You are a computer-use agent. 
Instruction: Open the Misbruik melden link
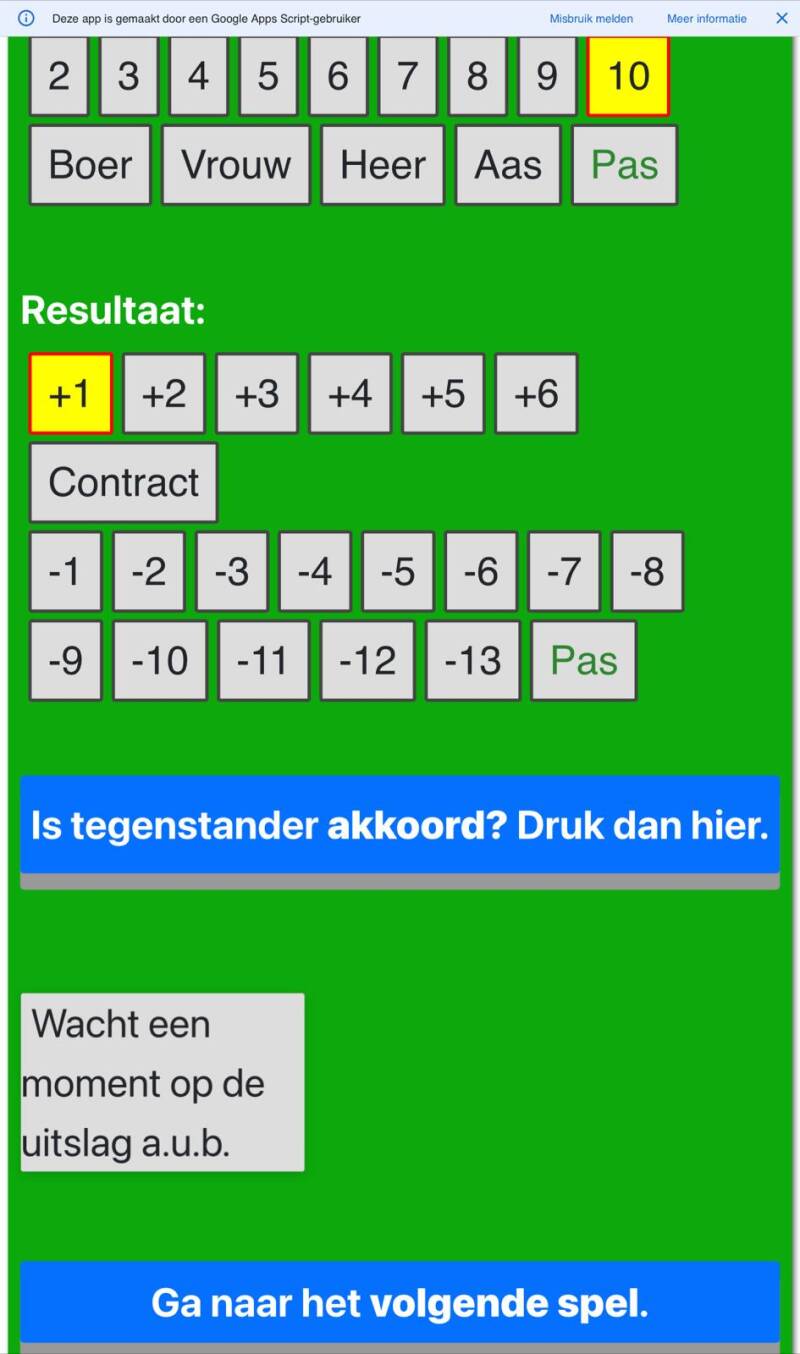pyautogui.click(x=591, y=18)
